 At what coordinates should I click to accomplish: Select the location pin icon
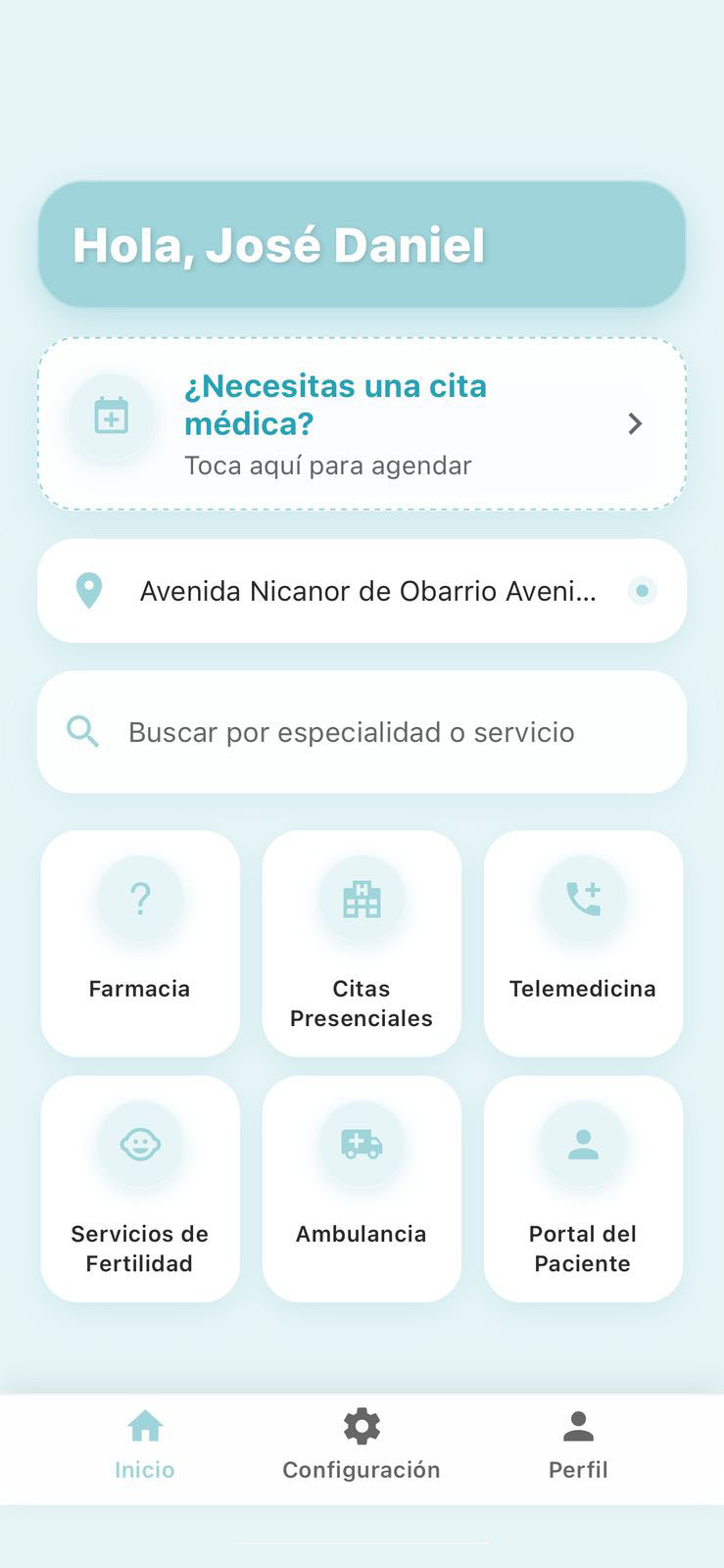pos(88,591)
